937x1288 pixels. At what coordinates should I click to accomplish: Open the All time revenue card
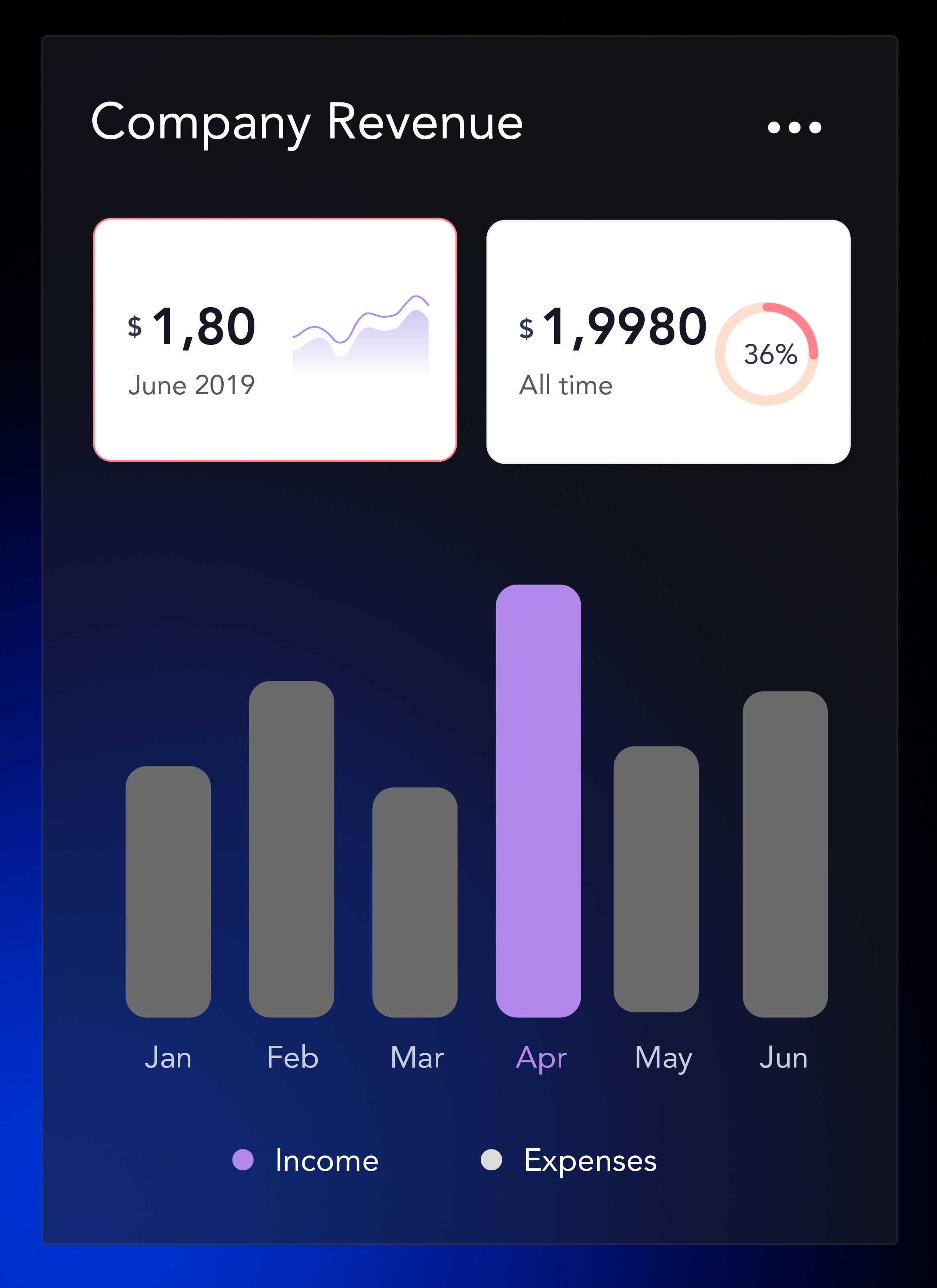[x=668, y=342]
